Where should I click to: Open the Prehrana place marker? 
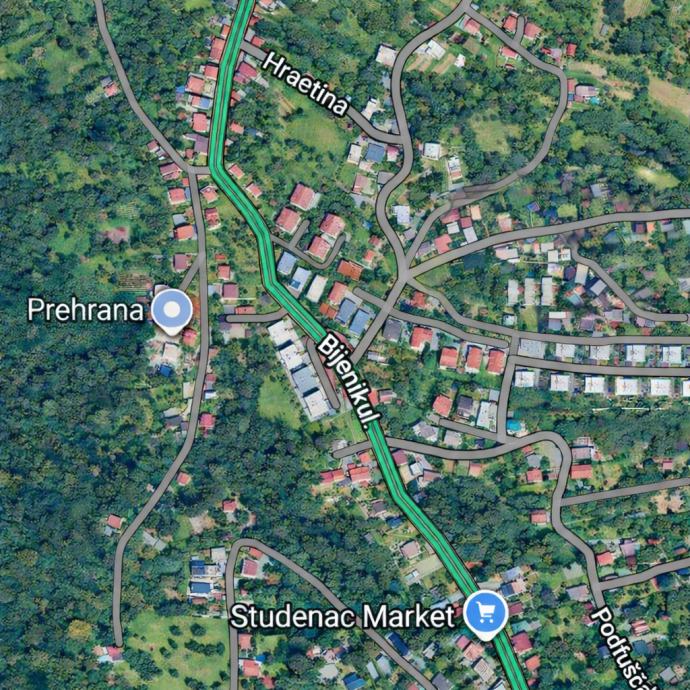pyautogui.click(x=172, y=311)
